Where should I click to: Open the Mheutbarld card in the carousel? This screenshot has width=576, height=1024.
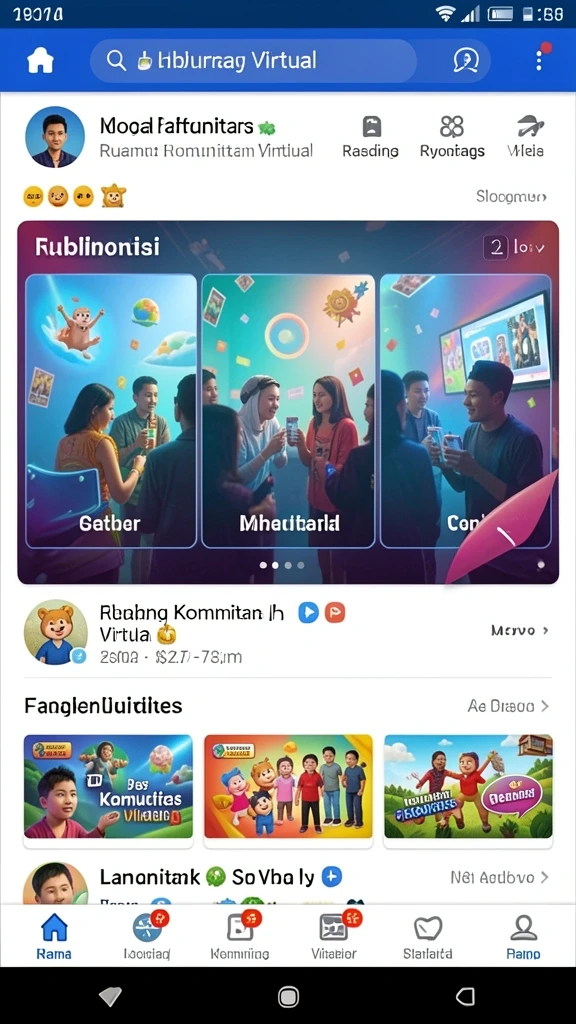288,411
